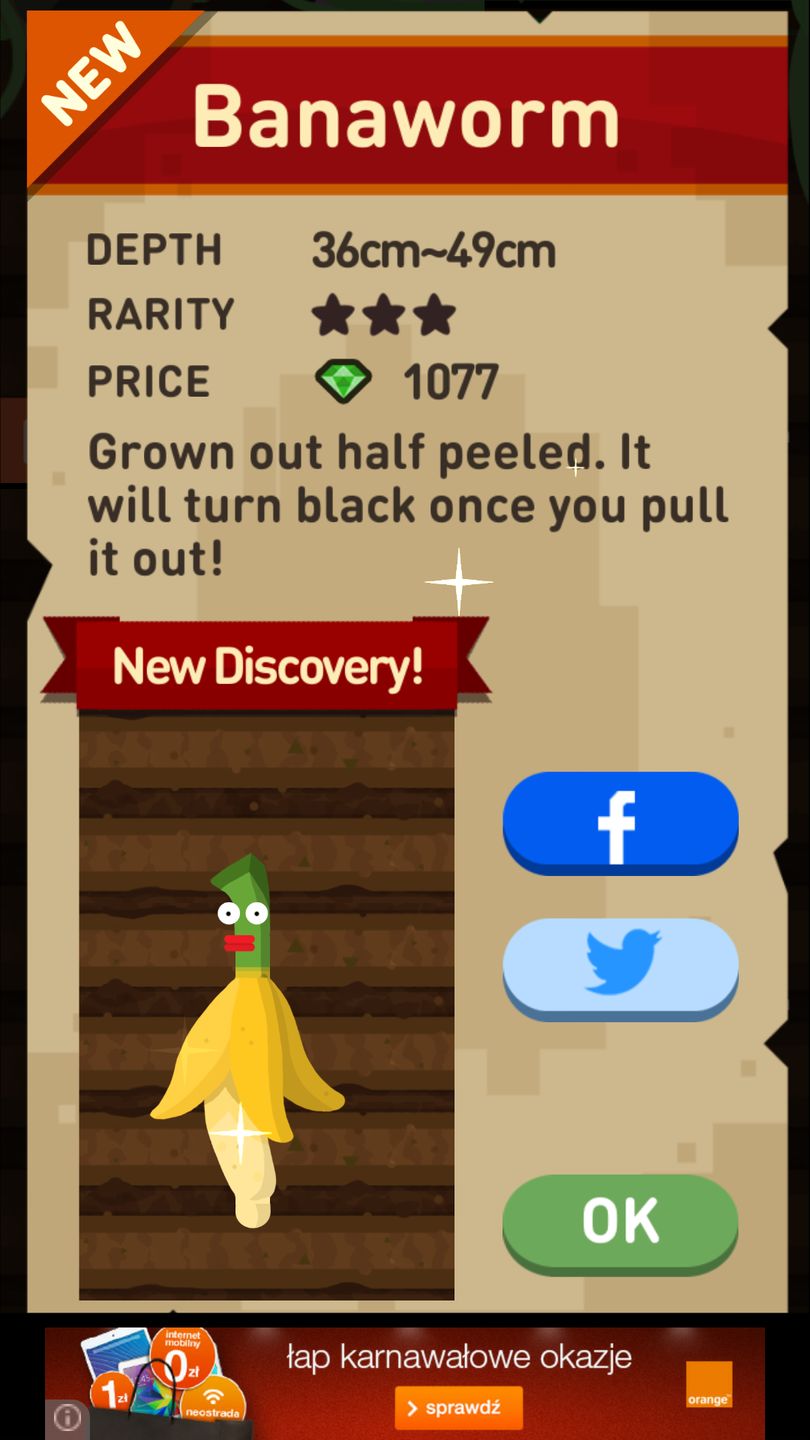Open the ad info icon

[x=67, y=1418]
